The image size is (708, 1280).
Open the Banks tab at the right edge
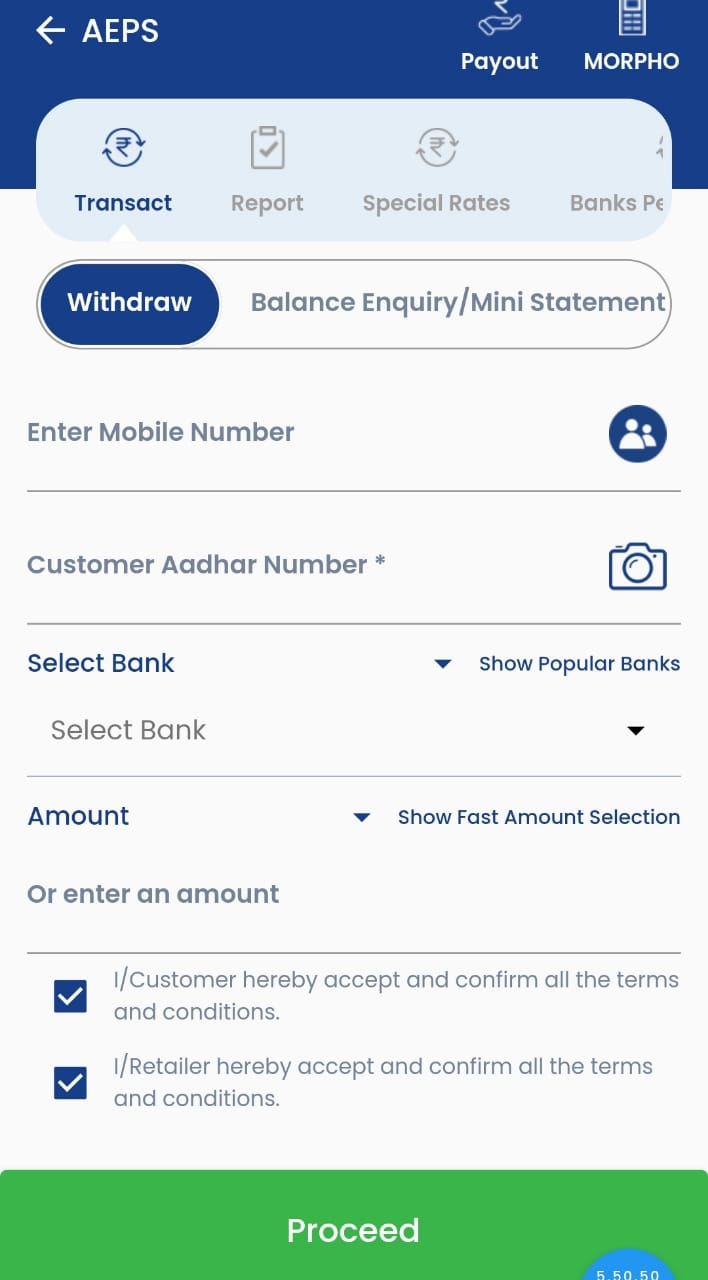click(x=617, y=170)
